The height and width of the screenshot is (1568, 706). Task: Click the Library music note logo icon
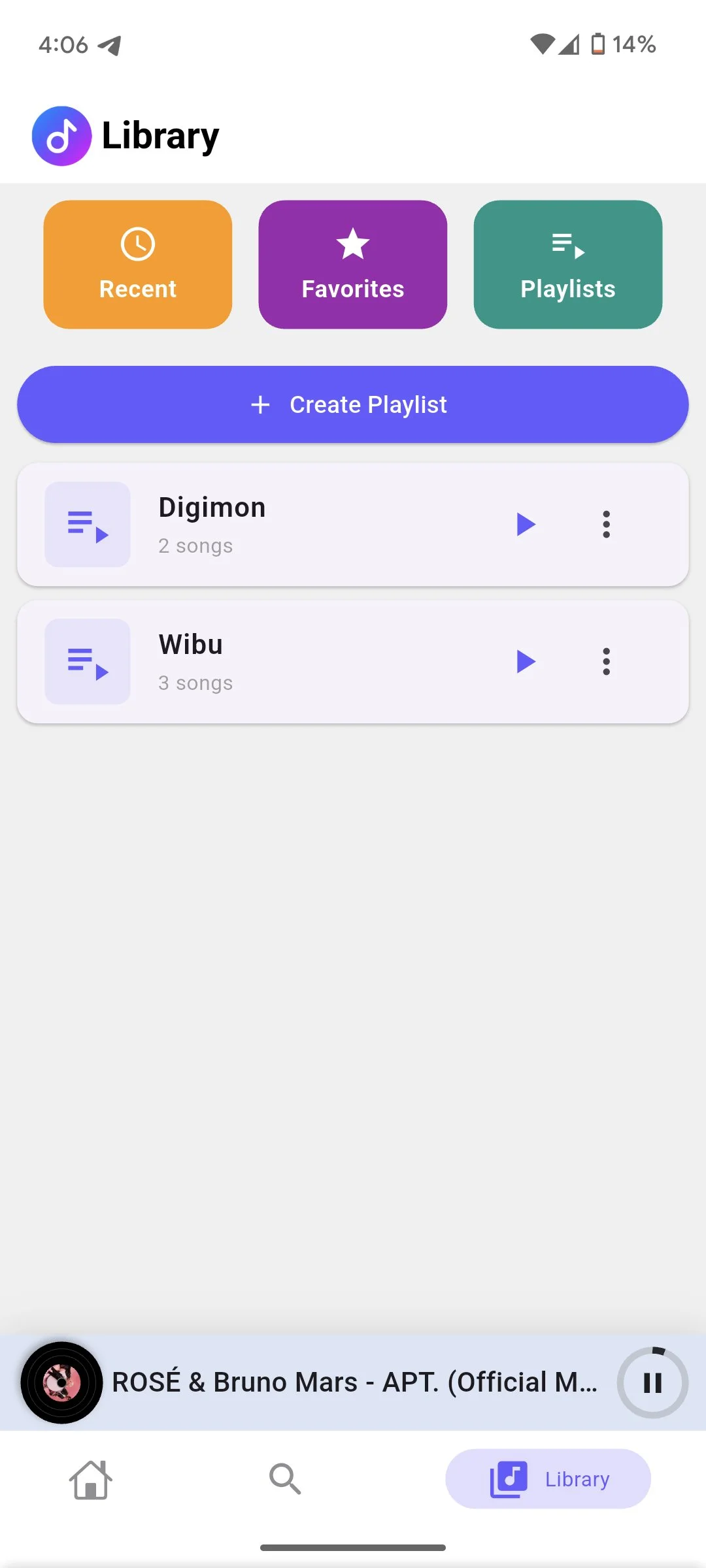61,135
